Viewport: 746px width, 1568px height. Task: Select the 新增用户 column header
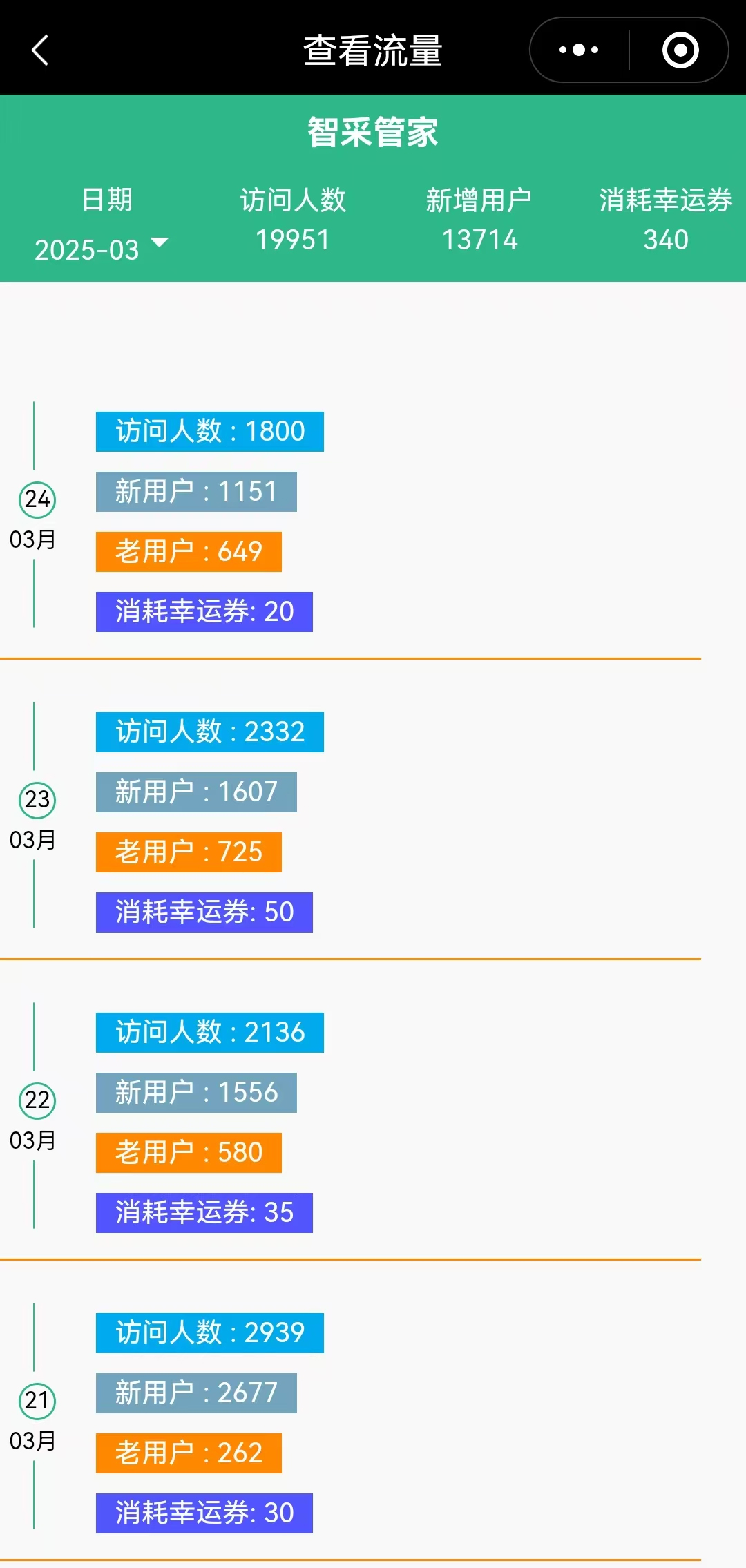pyautogui.click(x=481, y=201)
